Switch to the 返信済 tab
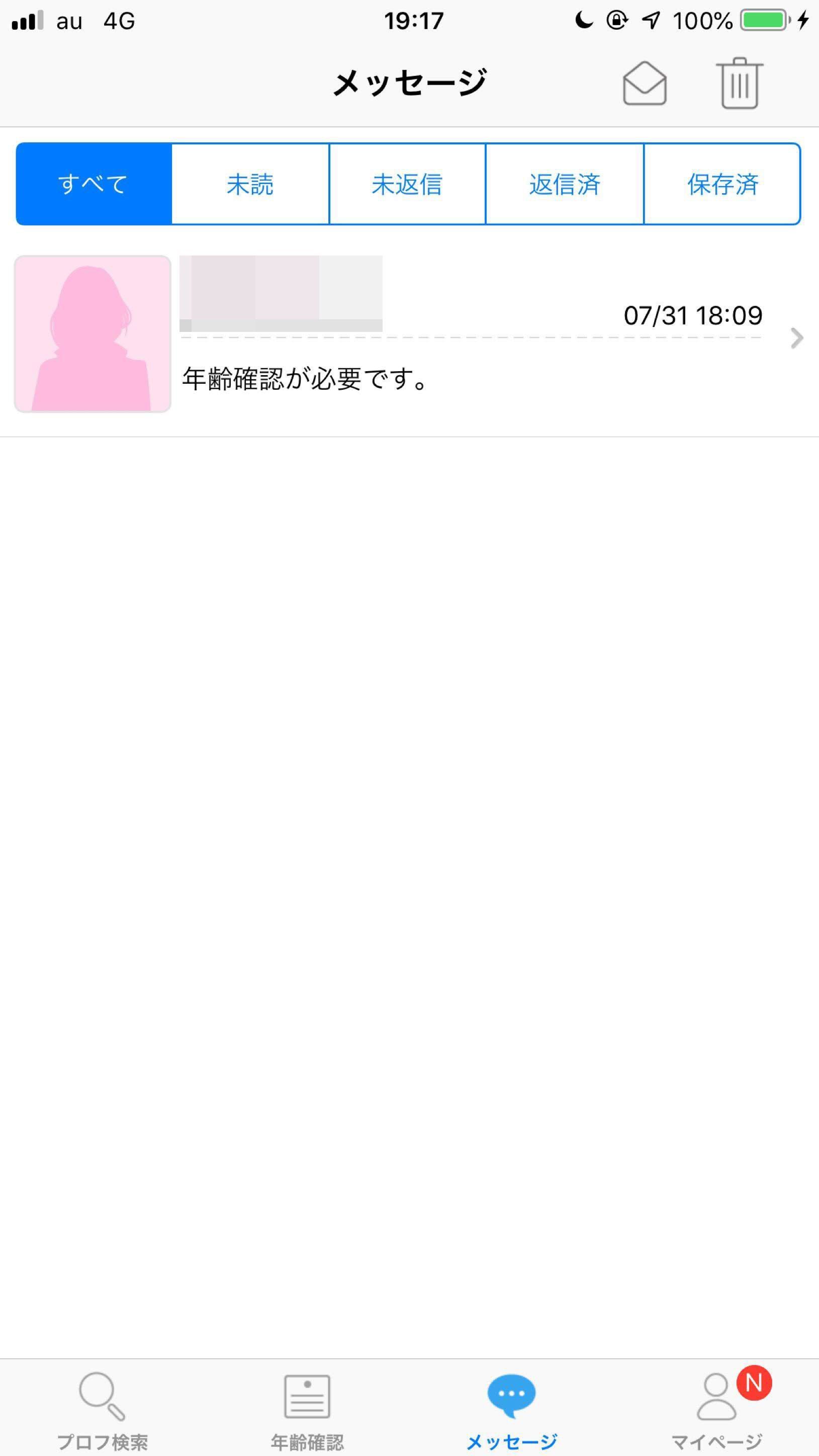The image size is (819, 1456). pos(564,184)
